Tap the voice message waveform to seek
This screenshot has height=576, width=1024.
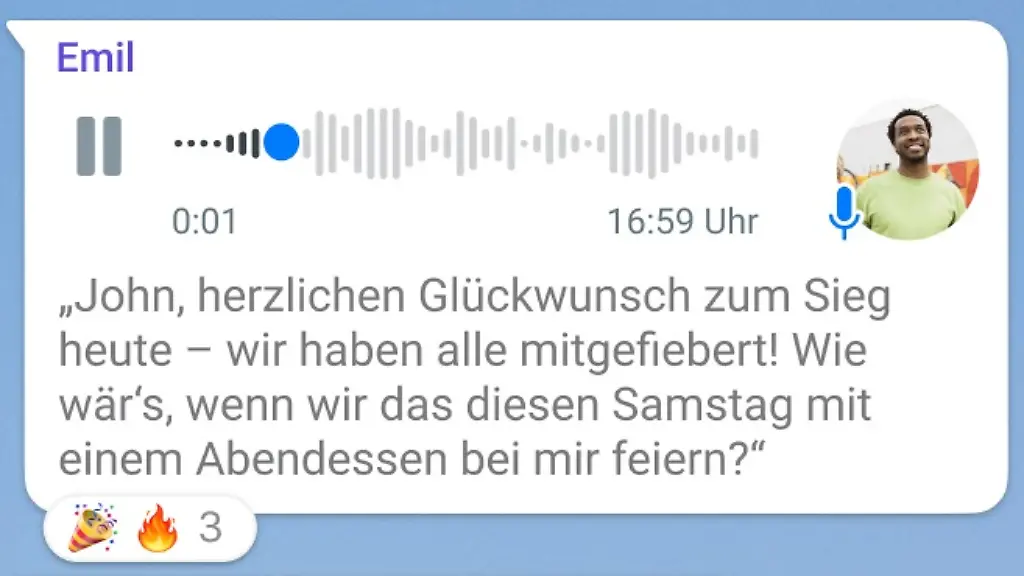coord(530,143)
